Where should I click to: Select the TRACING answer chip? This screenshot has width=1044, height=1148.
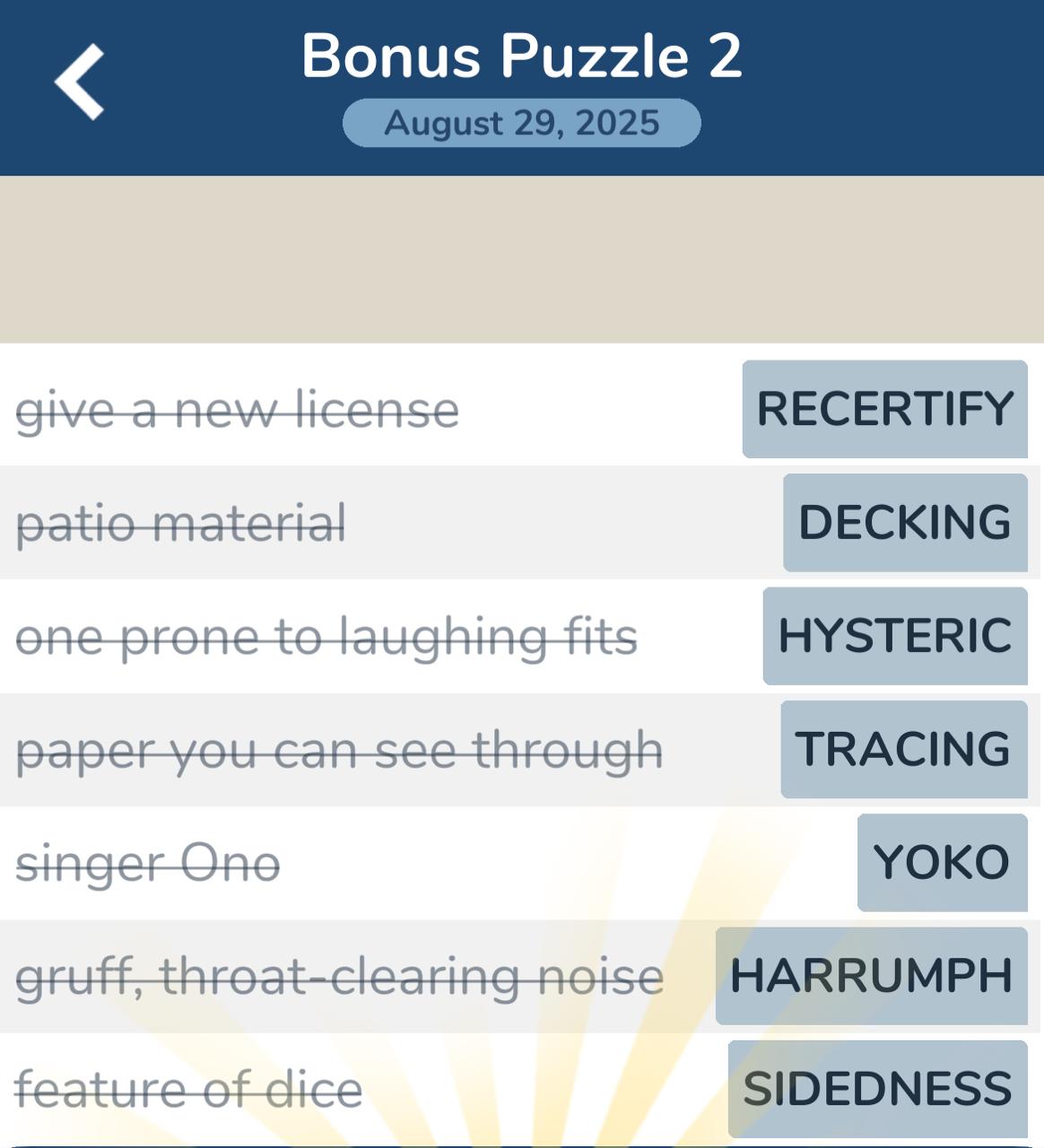904,750
